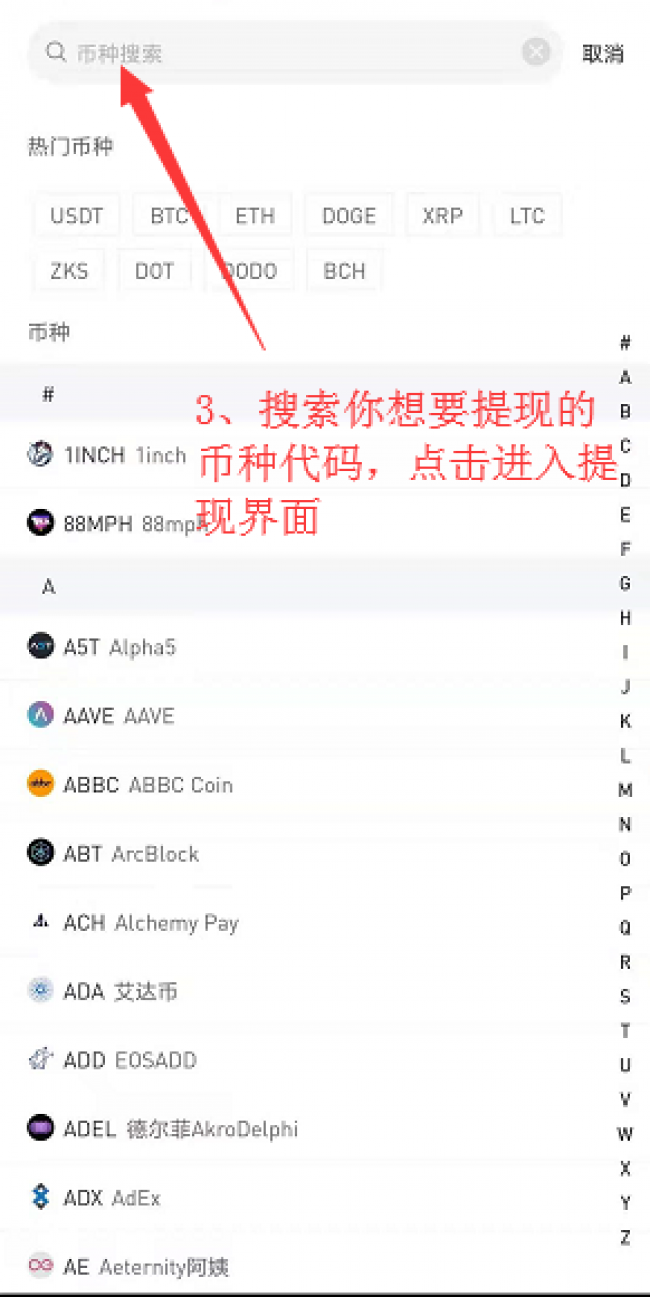
Task: Choose the ETH hot coin chip
Action: (255, 216)
